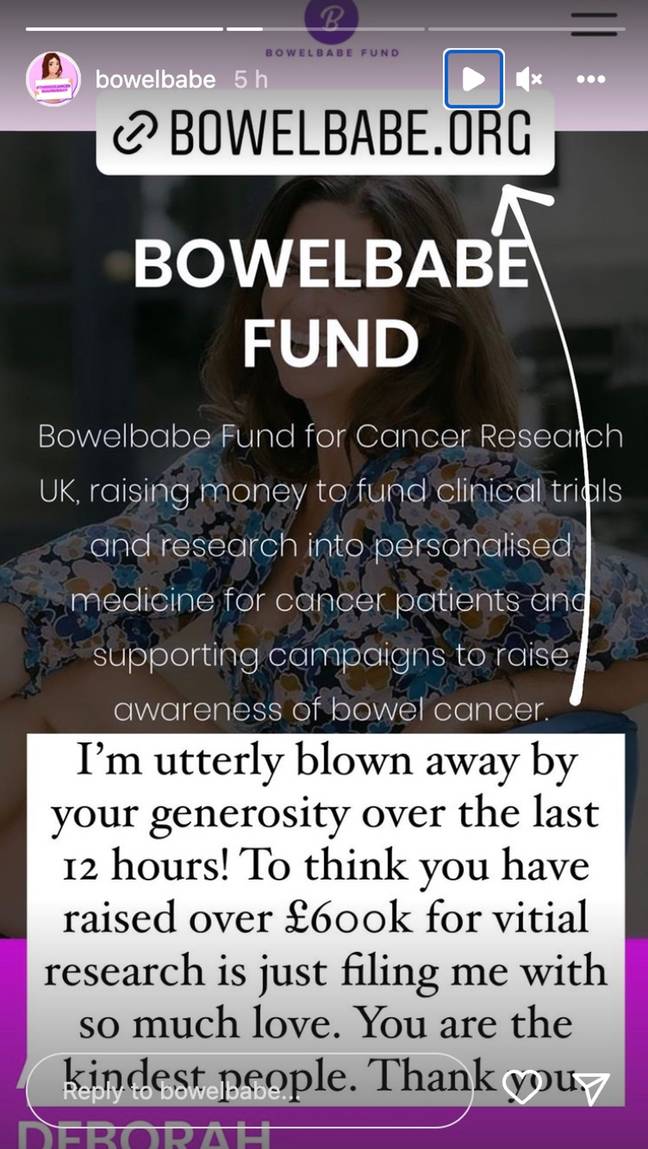Type a reply to bowelbabe

(249, 1091)
